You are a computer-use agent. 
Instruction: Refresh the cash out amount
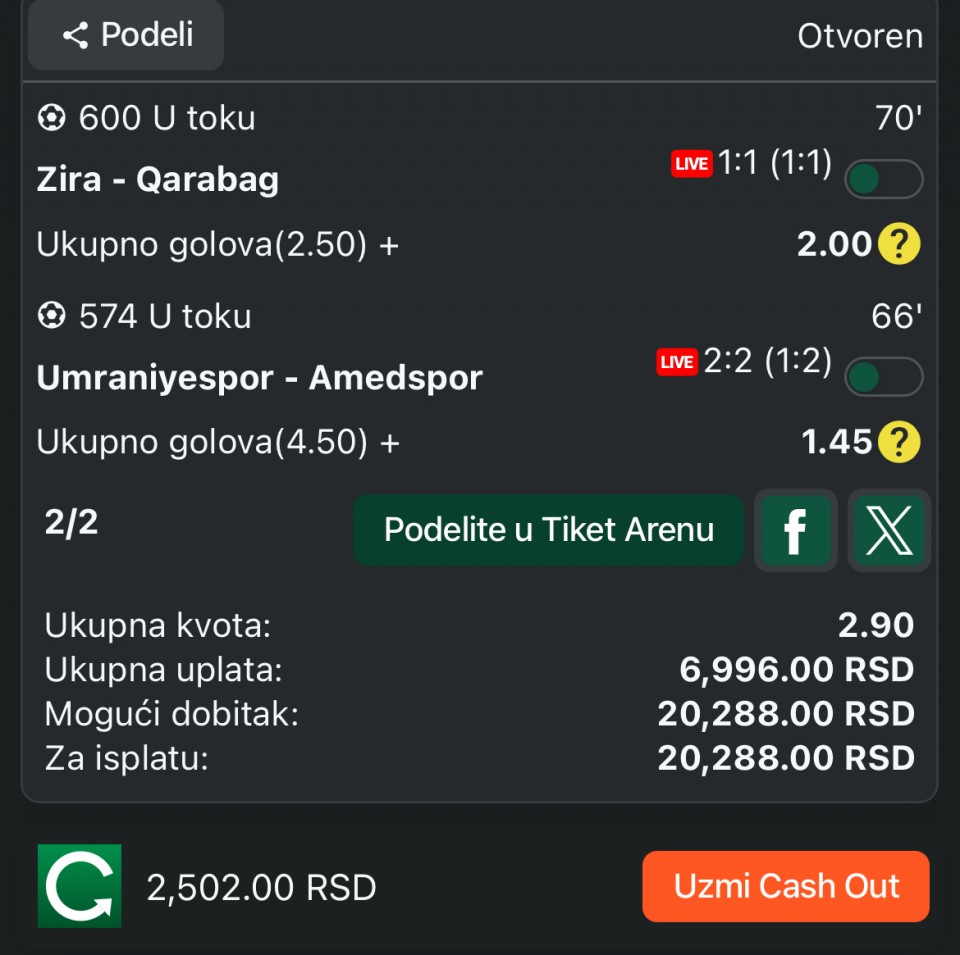point(80,886)
